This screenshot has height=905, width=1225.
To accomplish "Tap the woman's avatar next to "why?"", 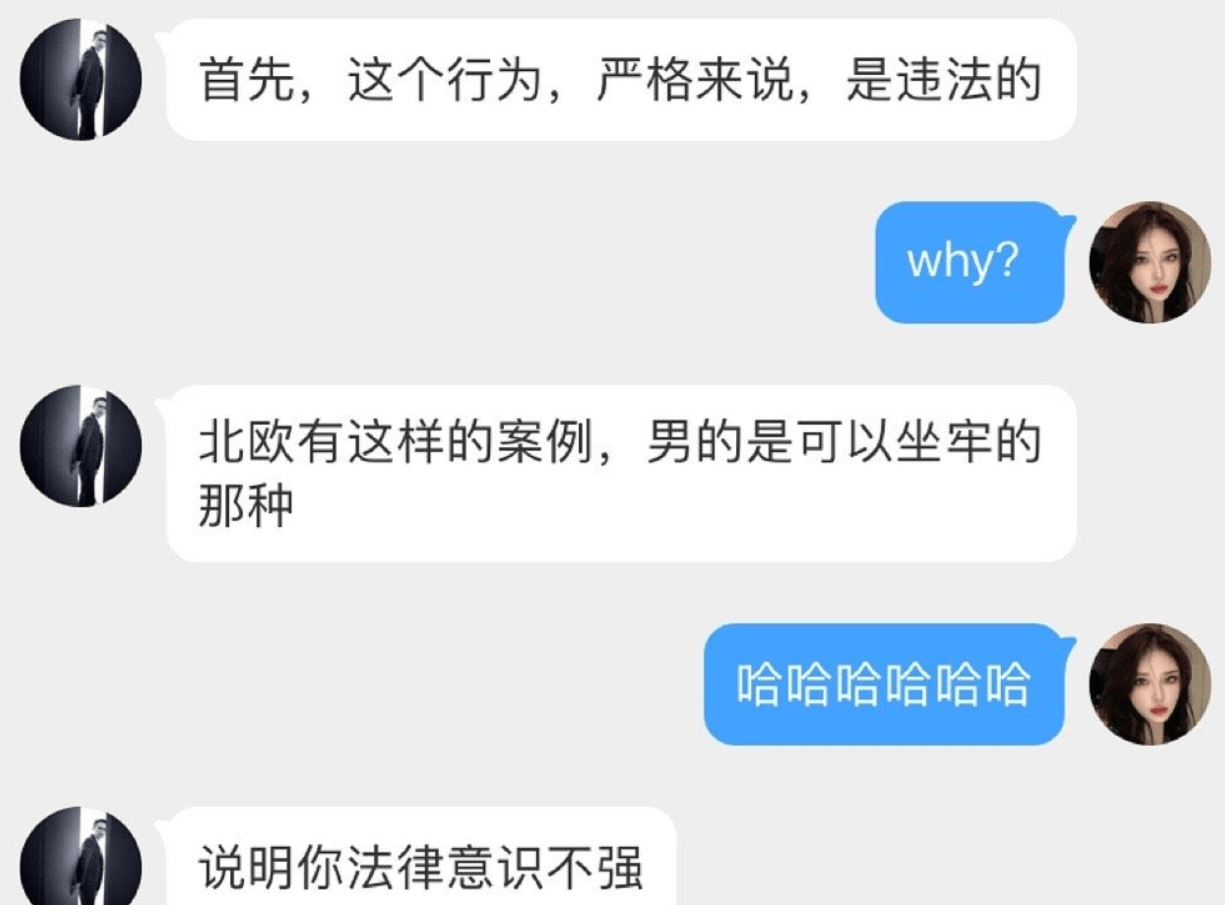I will (1149, 262).
